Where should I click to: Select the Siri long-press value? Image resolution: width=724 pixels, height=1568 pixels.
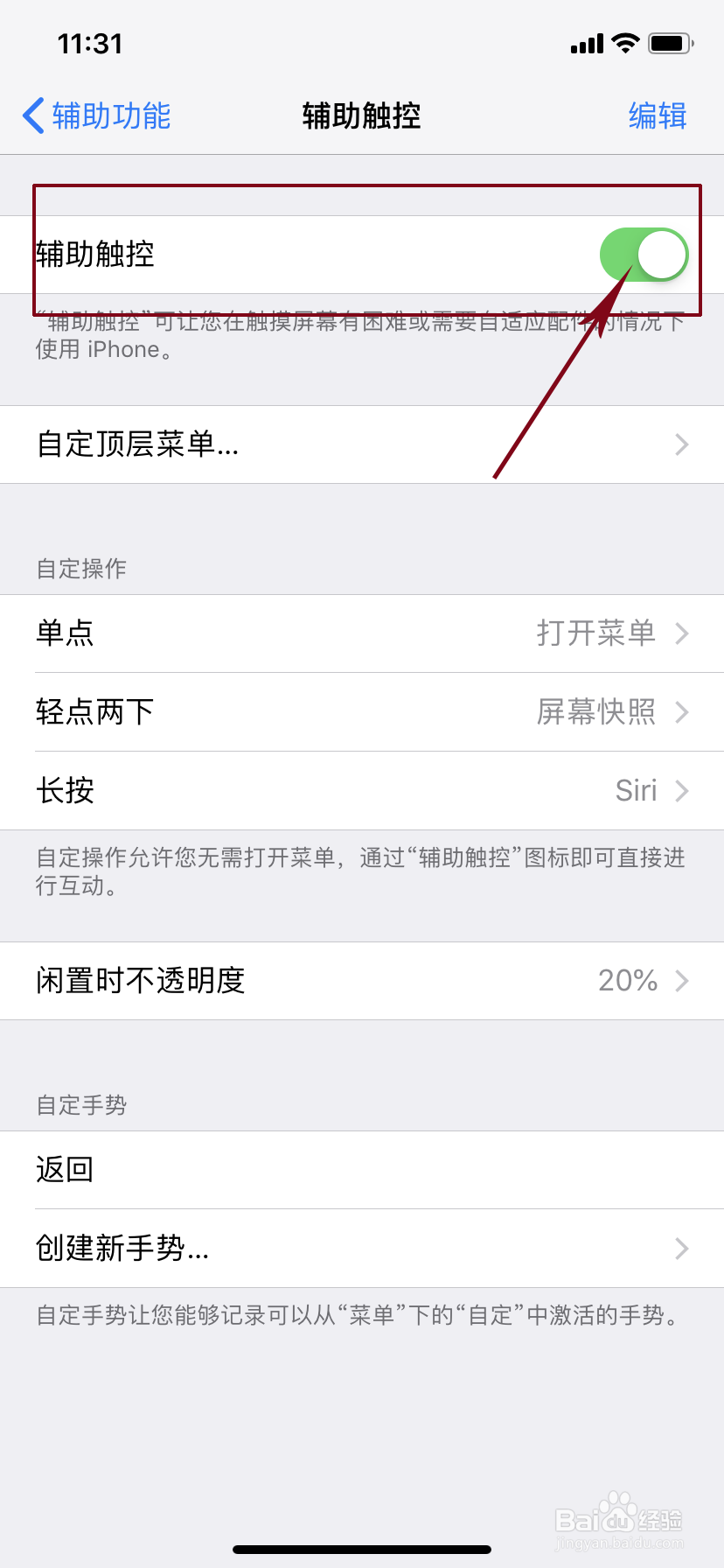tap(637, 790)
